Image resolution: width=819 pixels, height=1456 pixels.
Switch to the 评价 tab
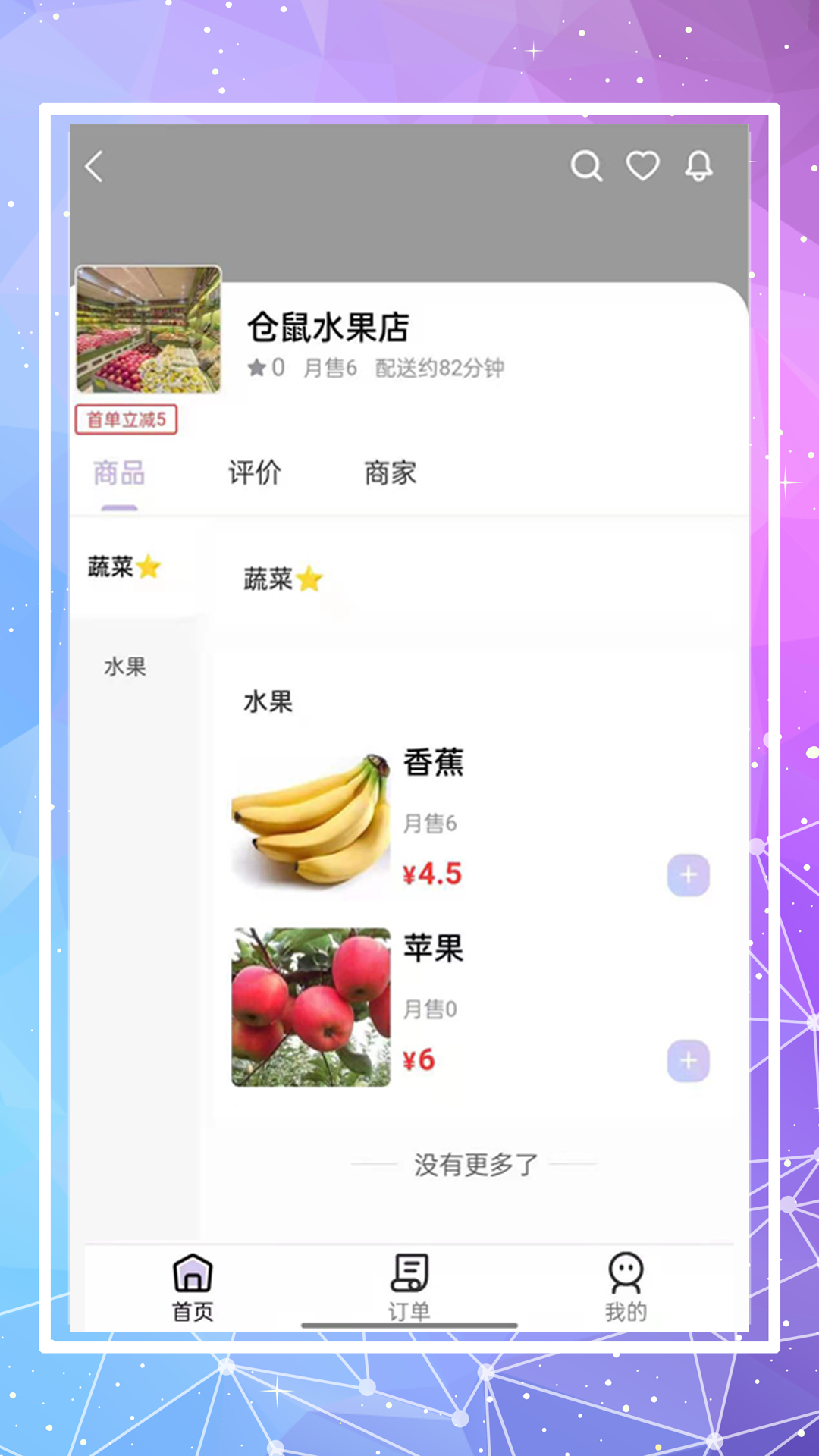pyautogui.click(x=255, y=472)
